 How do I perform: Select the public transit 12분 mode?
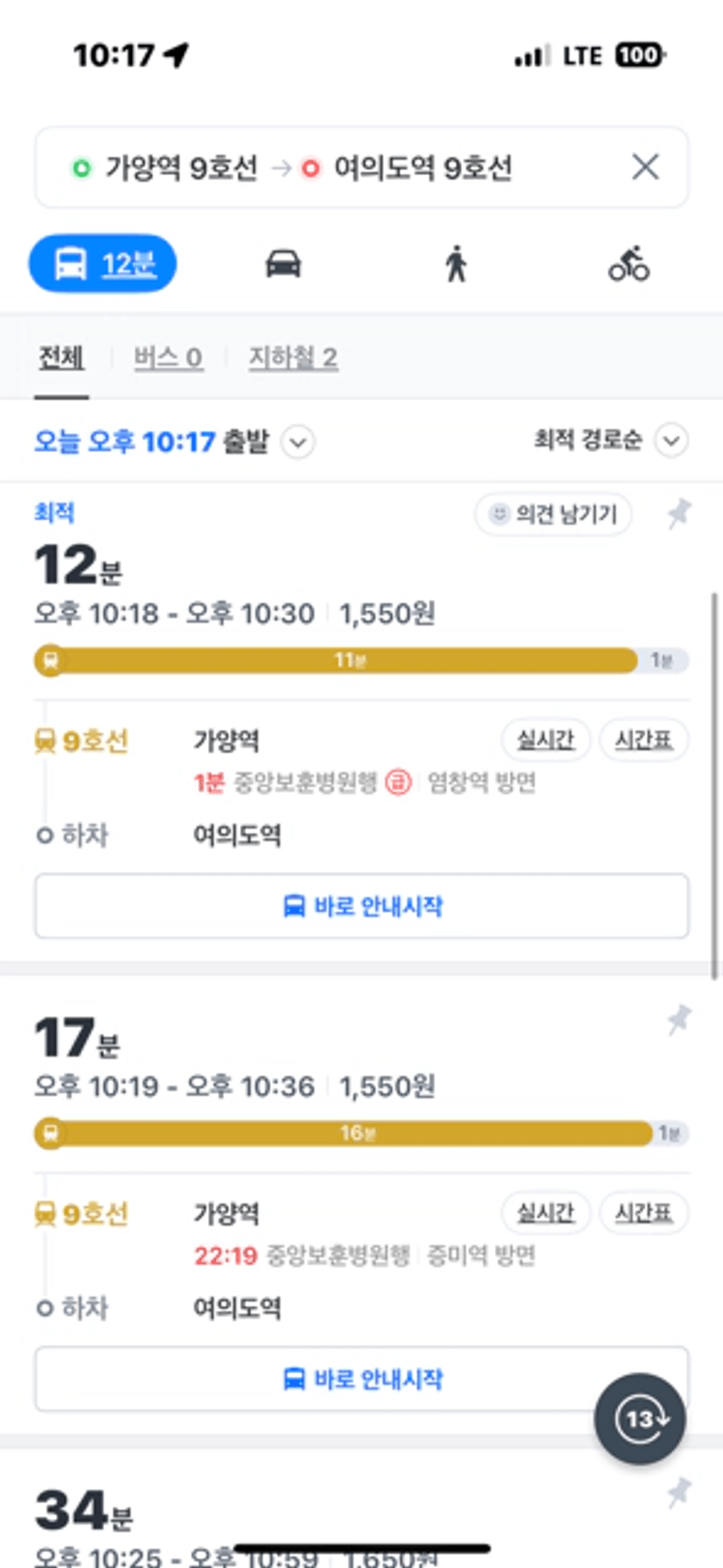click(103, 263)
